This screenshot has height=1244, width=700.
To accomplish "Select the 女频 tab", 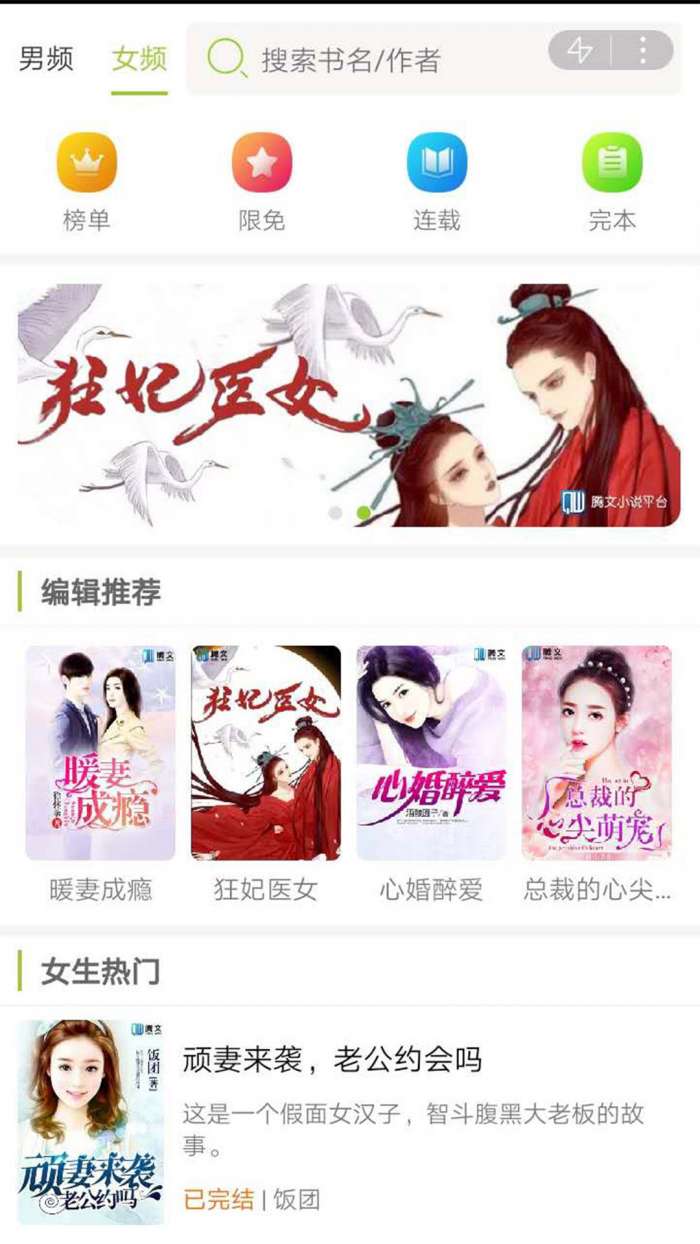I will click(139, 59).
